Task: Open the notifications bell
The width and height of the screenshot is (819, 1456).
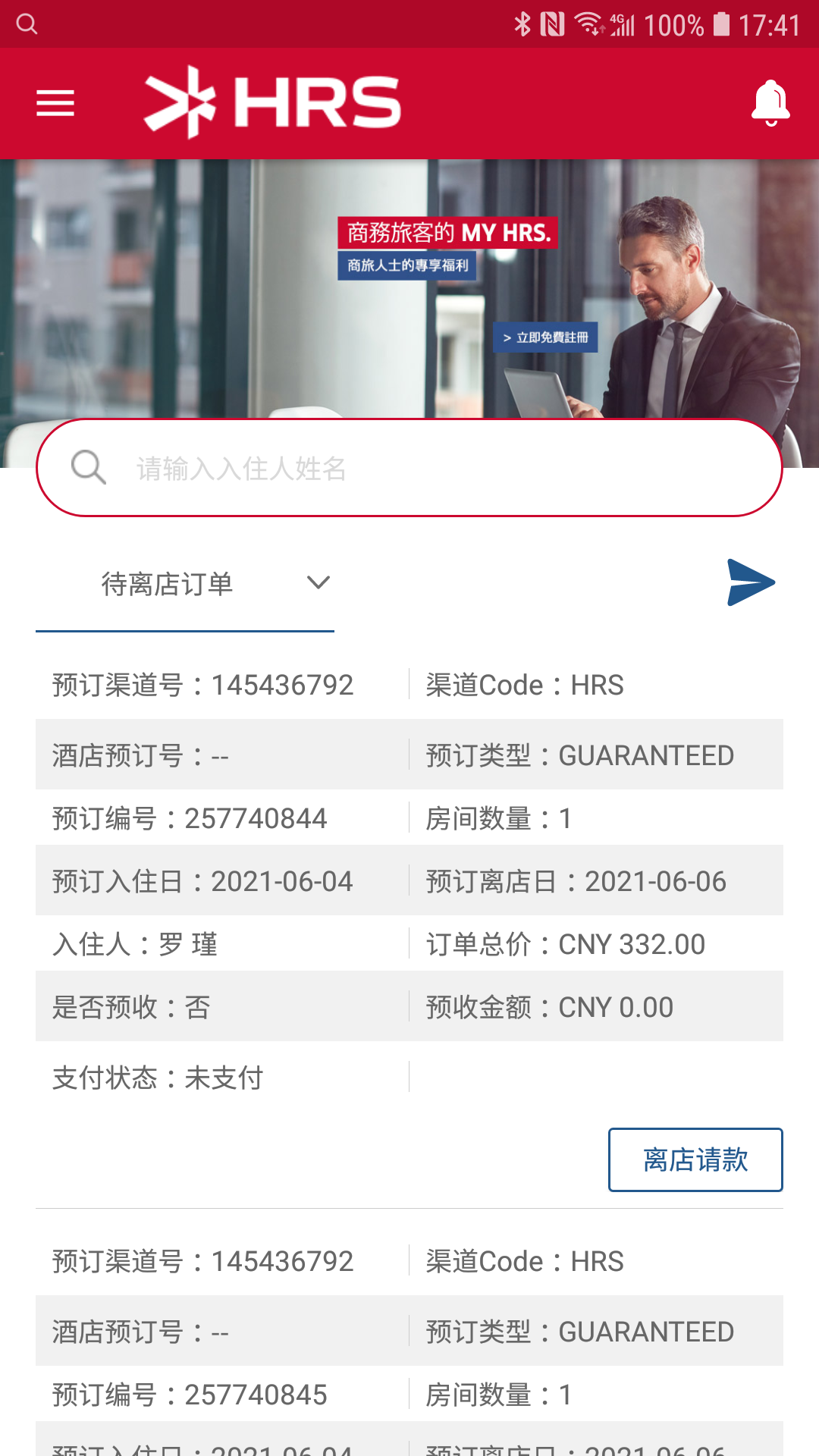Action: [770, 102]
